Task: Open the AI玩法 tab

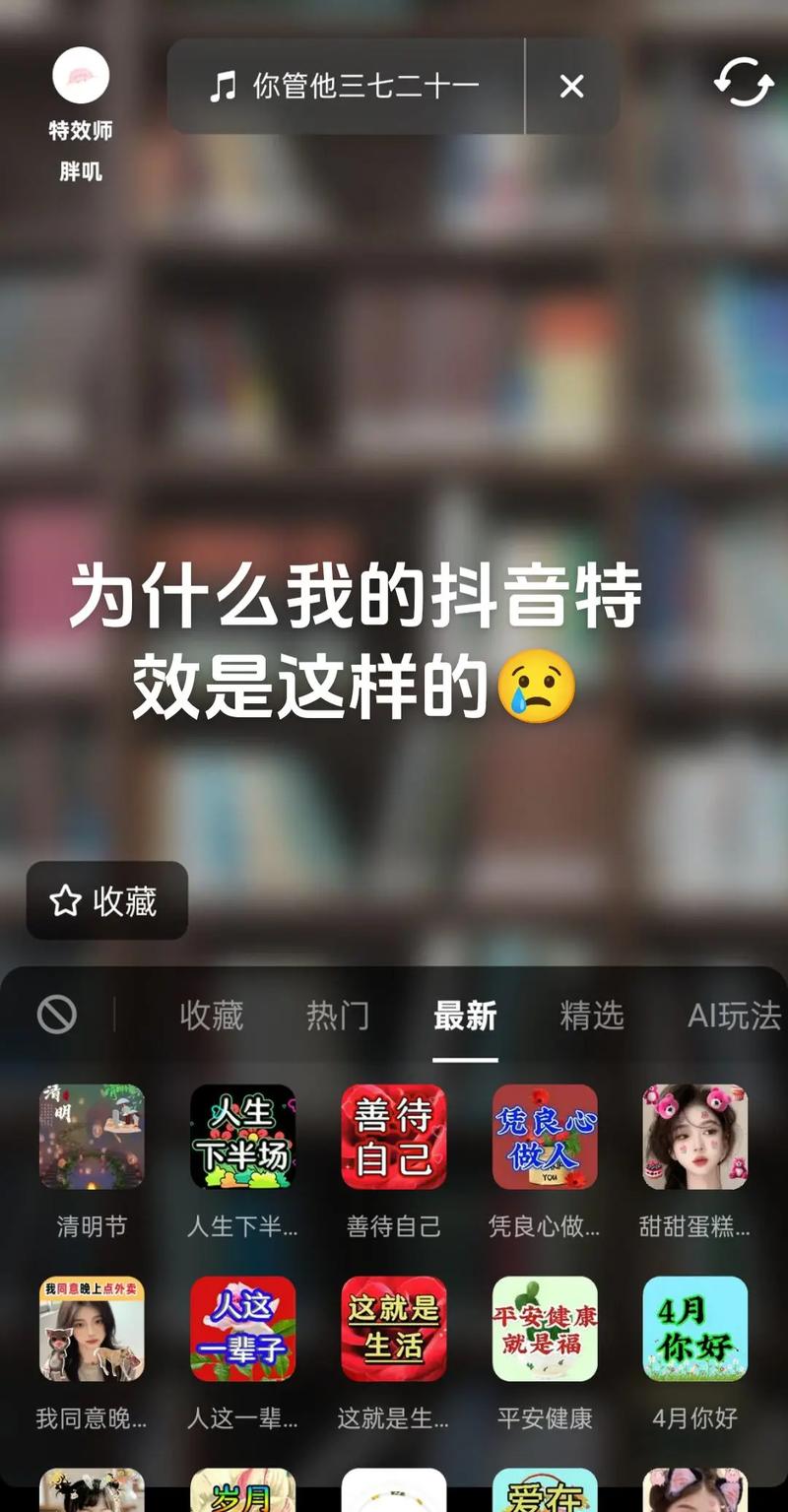Action: pyautogui.click(x=734, y=1016)
